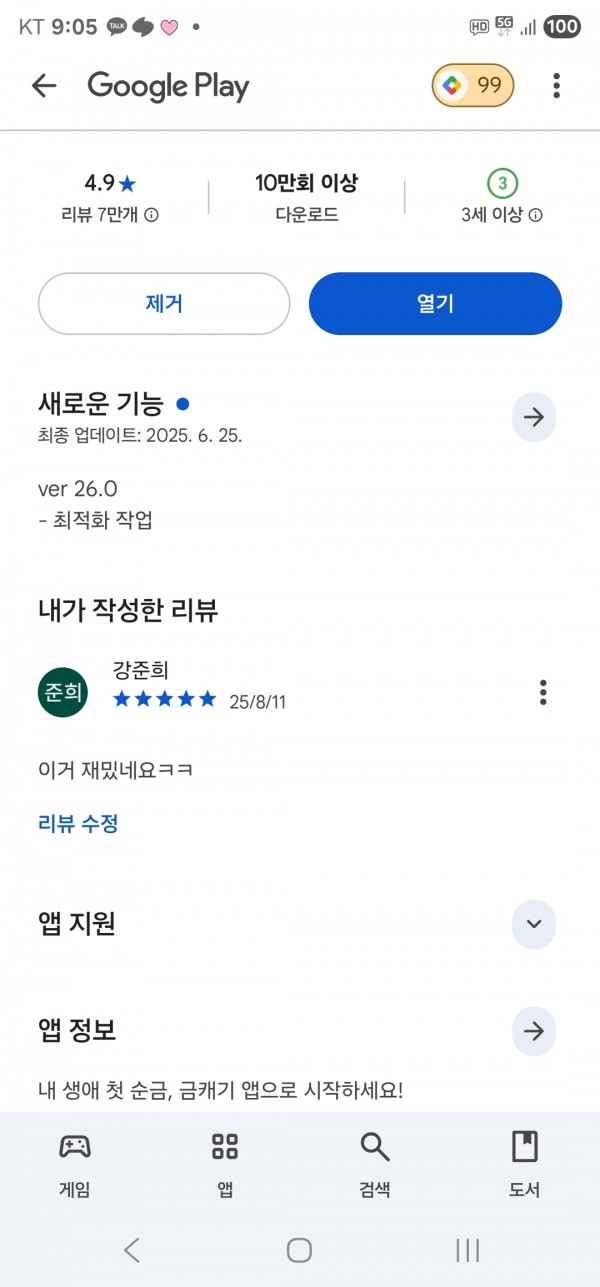Open options menu for 강준희's review

point(543,692)
